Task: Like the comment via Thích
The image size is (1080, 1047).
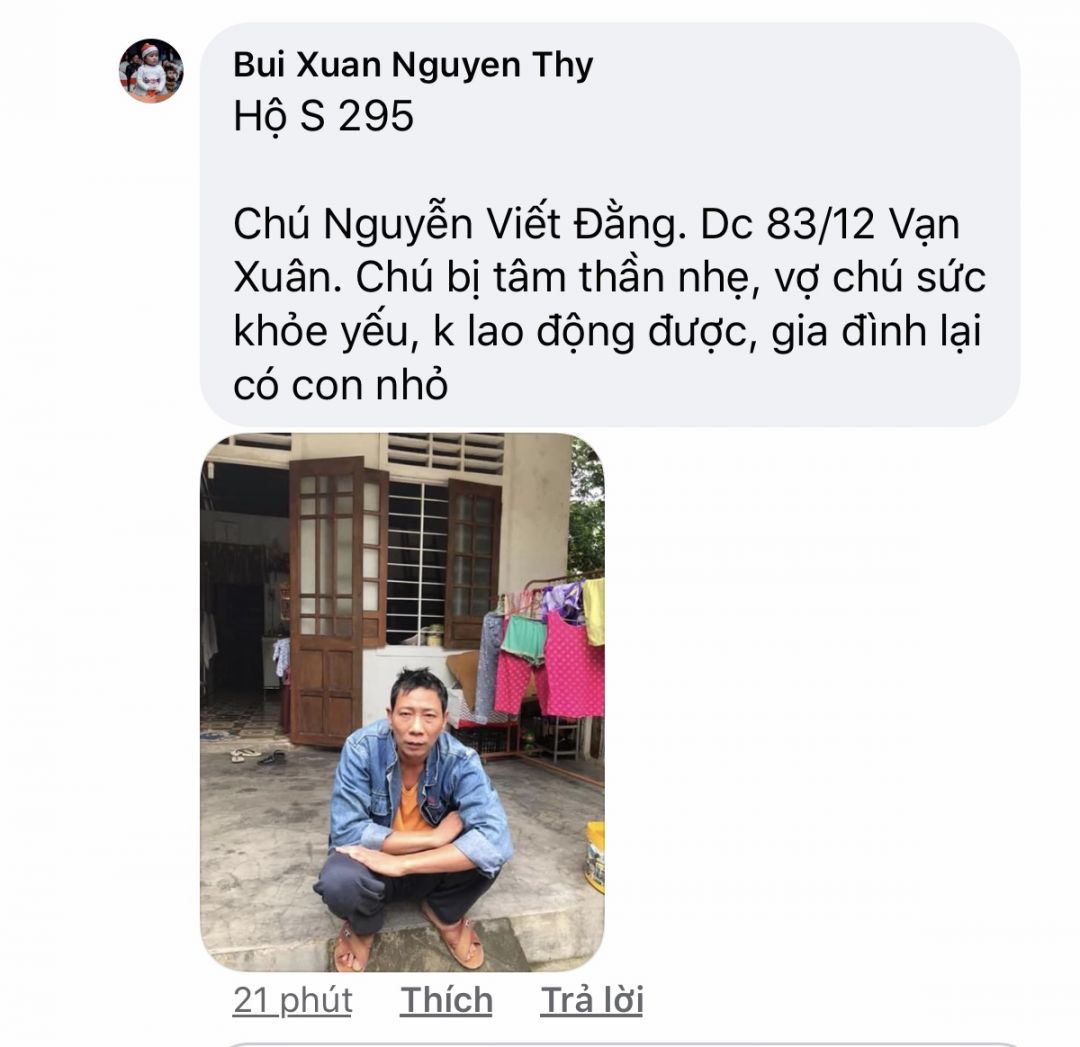Action: (446, 1000)
